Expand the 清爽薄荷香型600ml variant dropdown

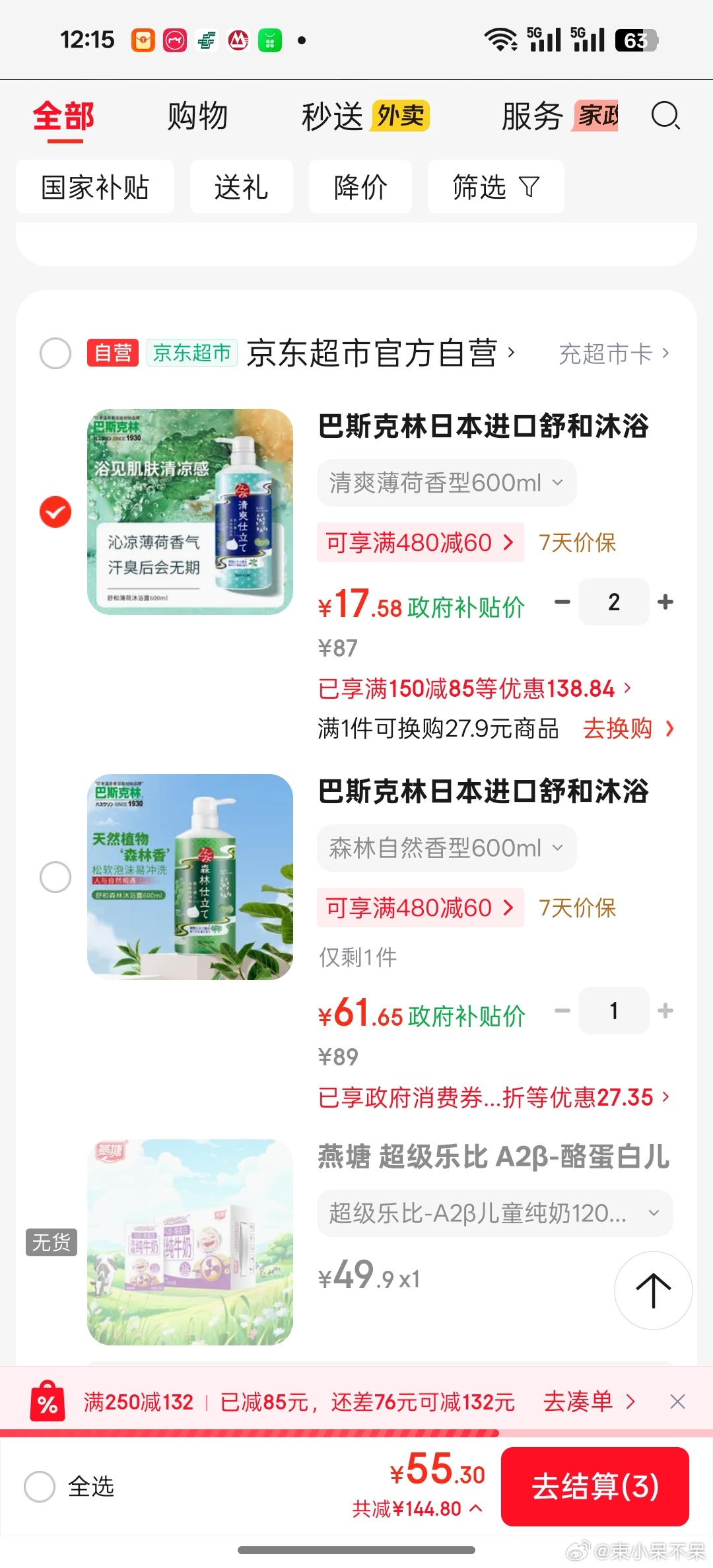pos(446,483)
